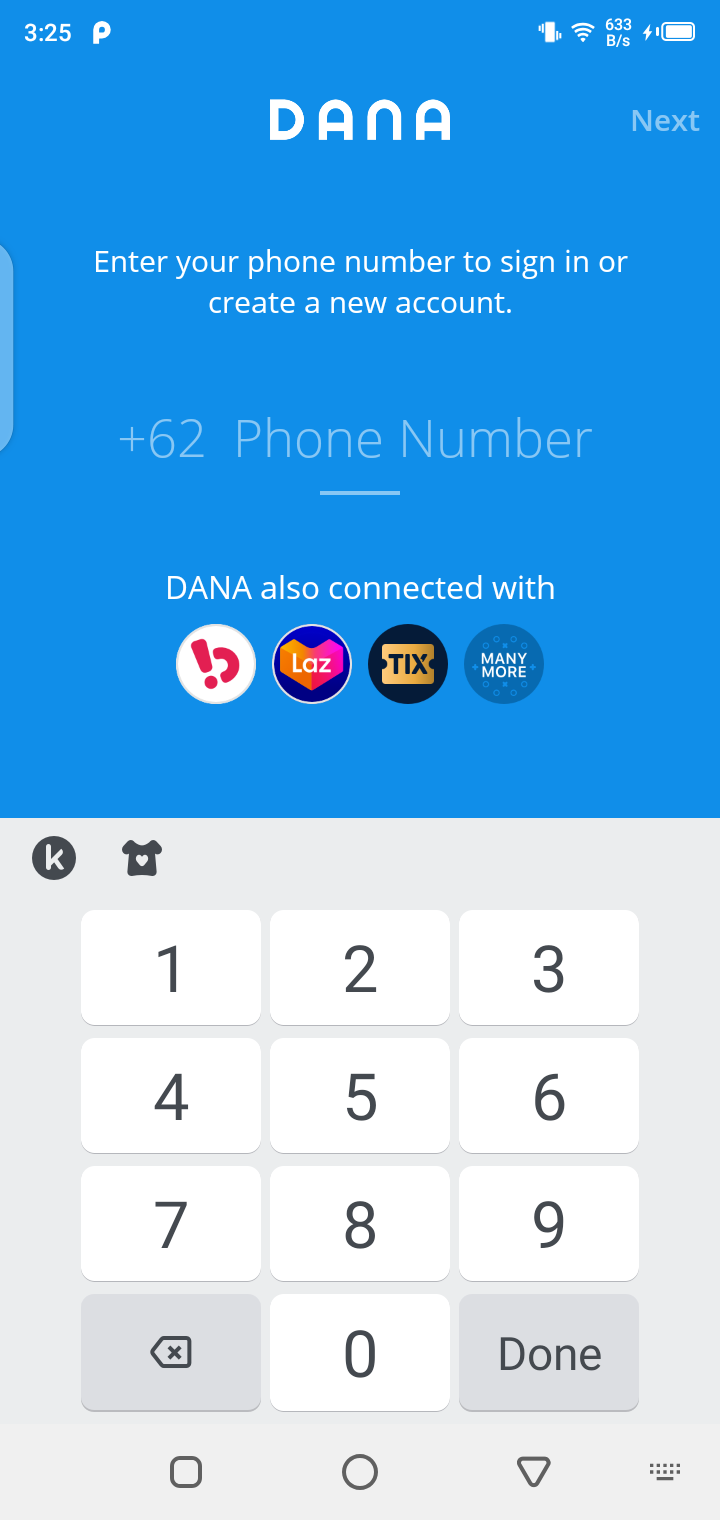The image size is (720, 1520).
Task: Type digit 8 on the keypad
Action: [360, 1223]
